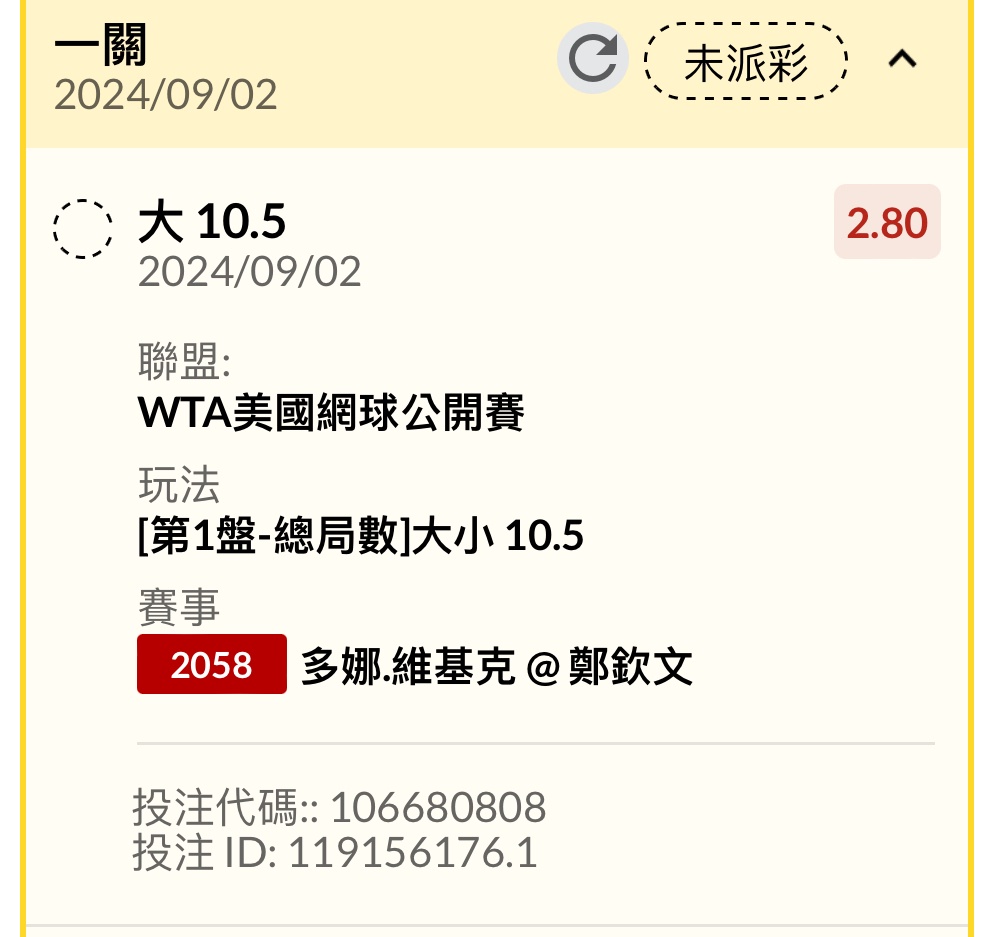This screenshot has width=985, height=937.
Task: Collapse the 一關 bet details
Action: click(902, 60)
